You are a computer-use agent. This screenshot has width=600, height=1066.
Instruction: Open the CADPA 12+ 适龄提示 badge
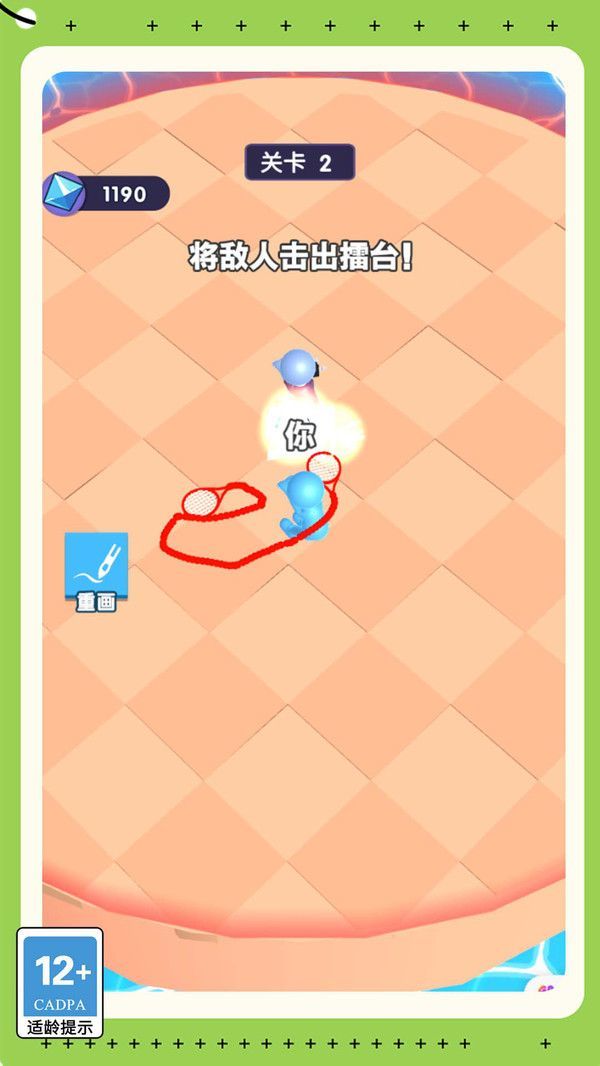pyautogui.click(x=60, y=982)
